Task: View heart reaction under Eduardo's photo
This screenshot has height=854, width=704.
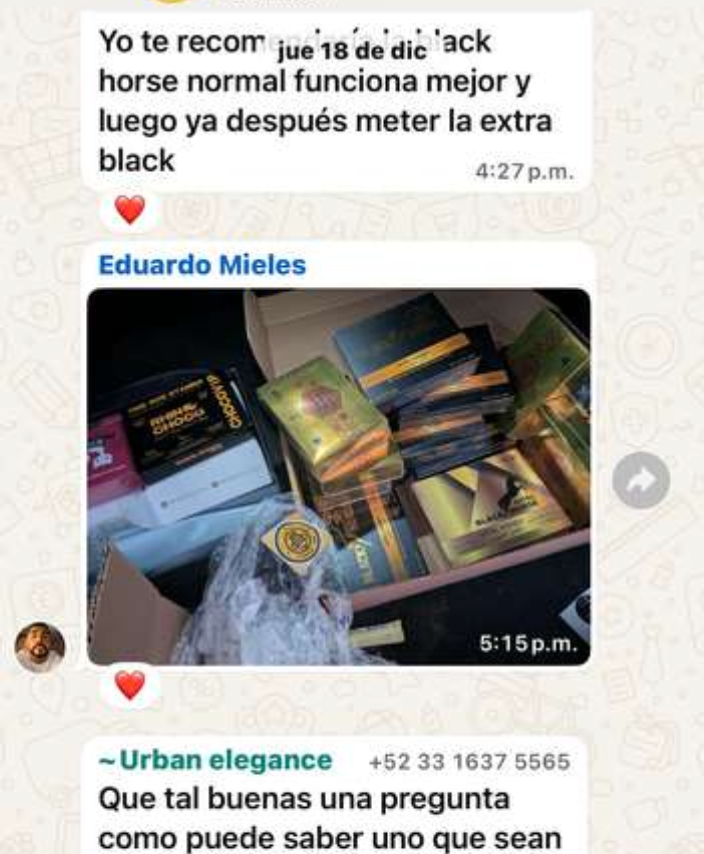Action: [130, 685]
